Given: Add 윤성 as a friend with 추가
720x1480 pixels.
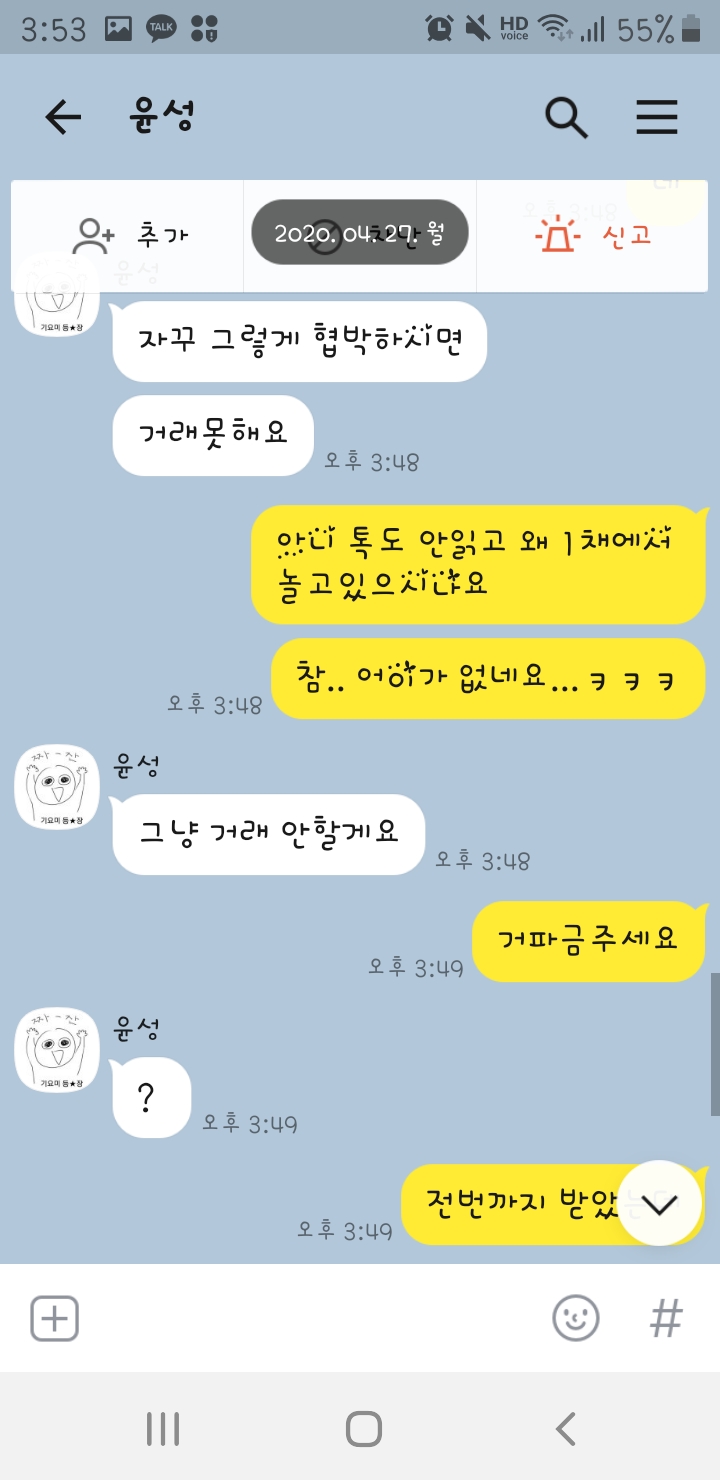Looking at the screenshot, I should point(128,236).
